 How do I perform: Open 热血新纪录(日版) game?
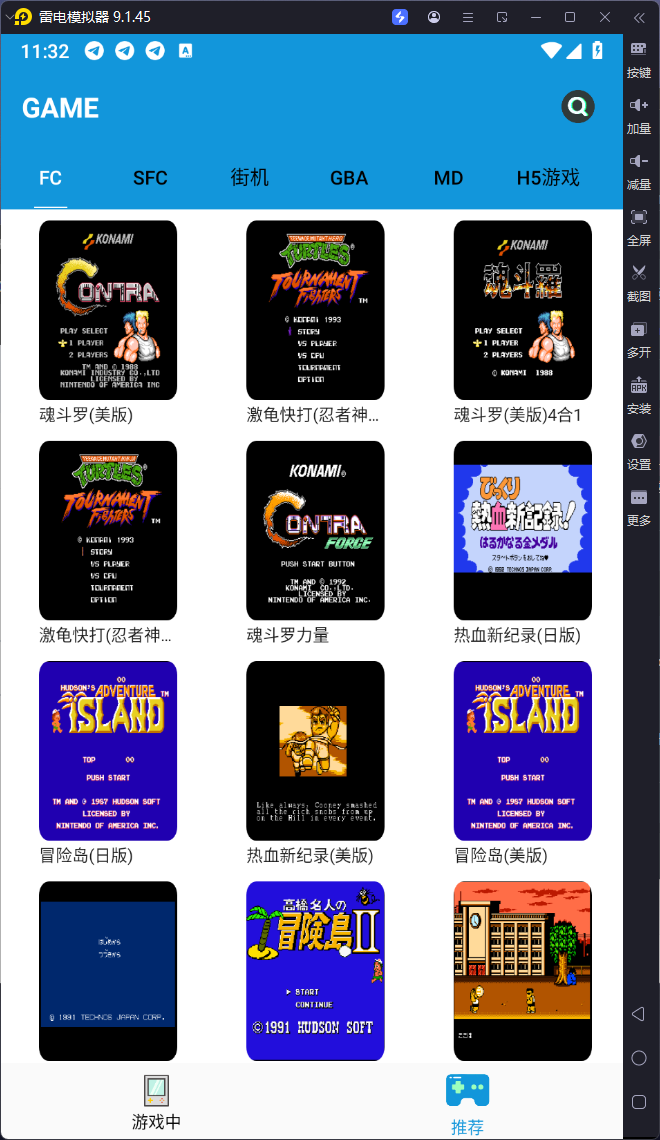click(522, 530)
